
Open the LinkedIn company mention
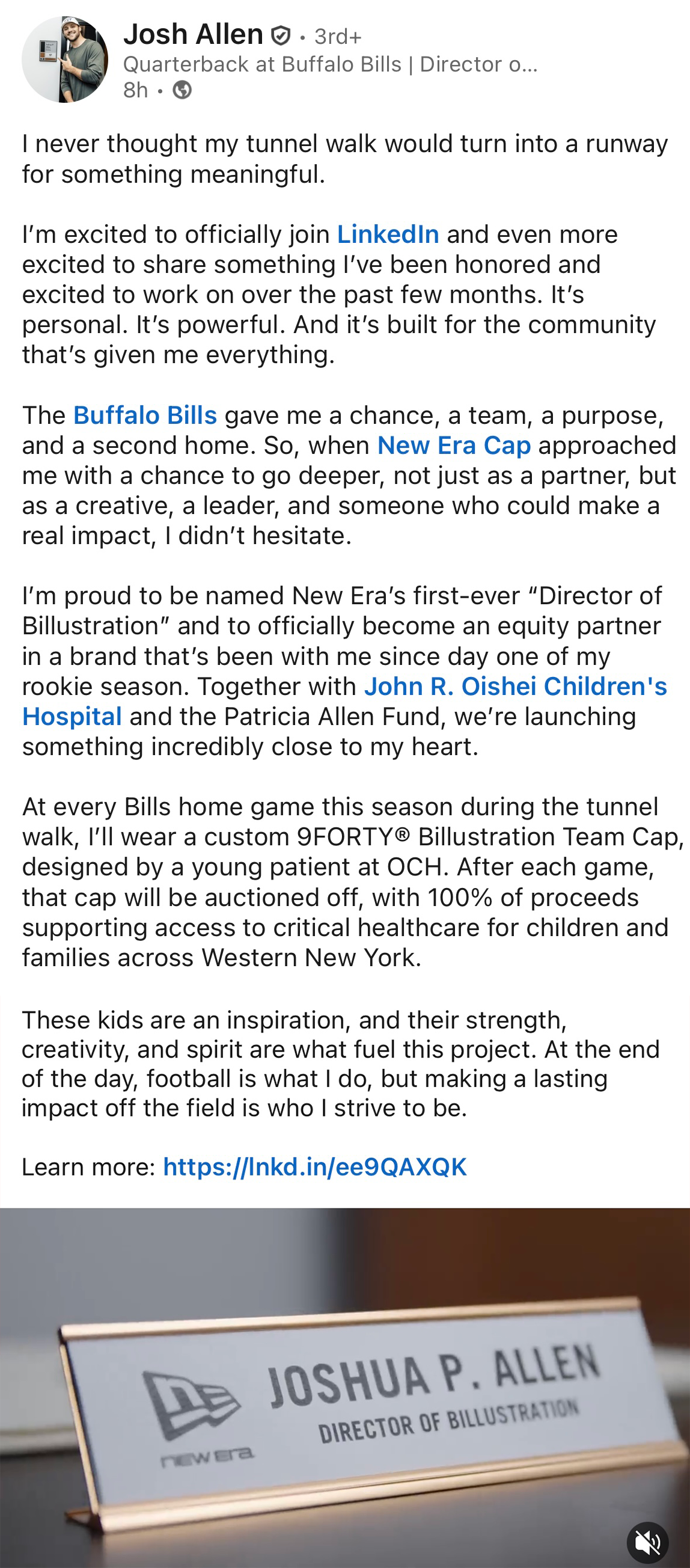point(388,234)
